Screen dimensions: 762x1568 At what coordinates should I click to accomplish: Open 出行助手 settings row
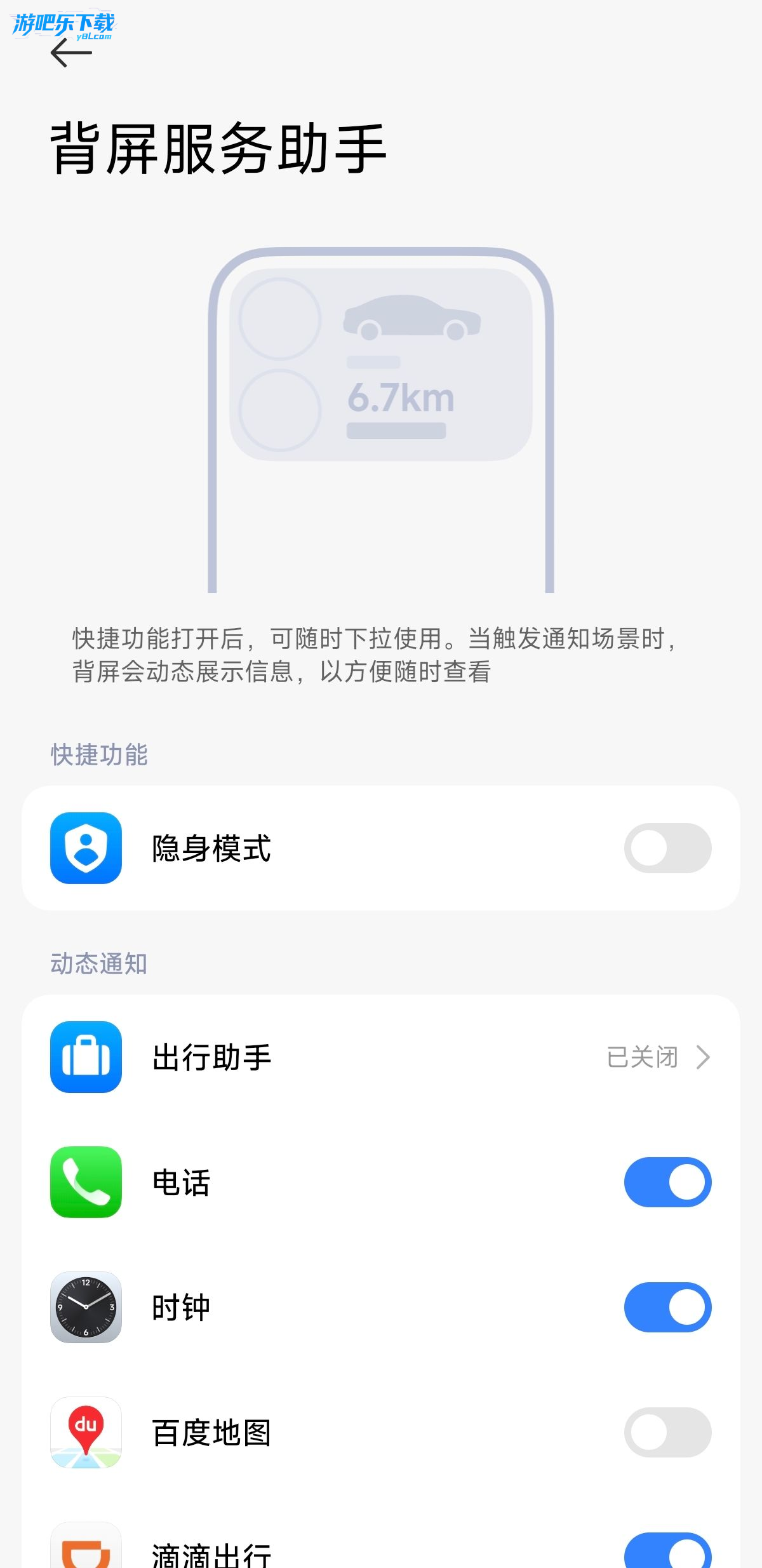(x=381, y=1057)
